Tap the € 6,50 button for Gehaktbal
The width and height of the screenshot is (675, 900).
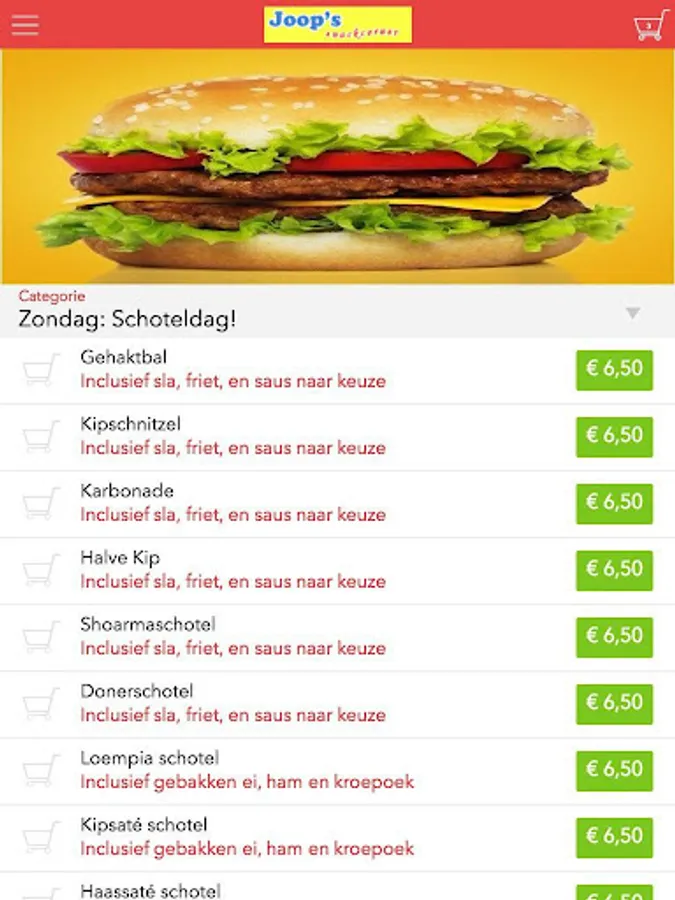[614, 370]
